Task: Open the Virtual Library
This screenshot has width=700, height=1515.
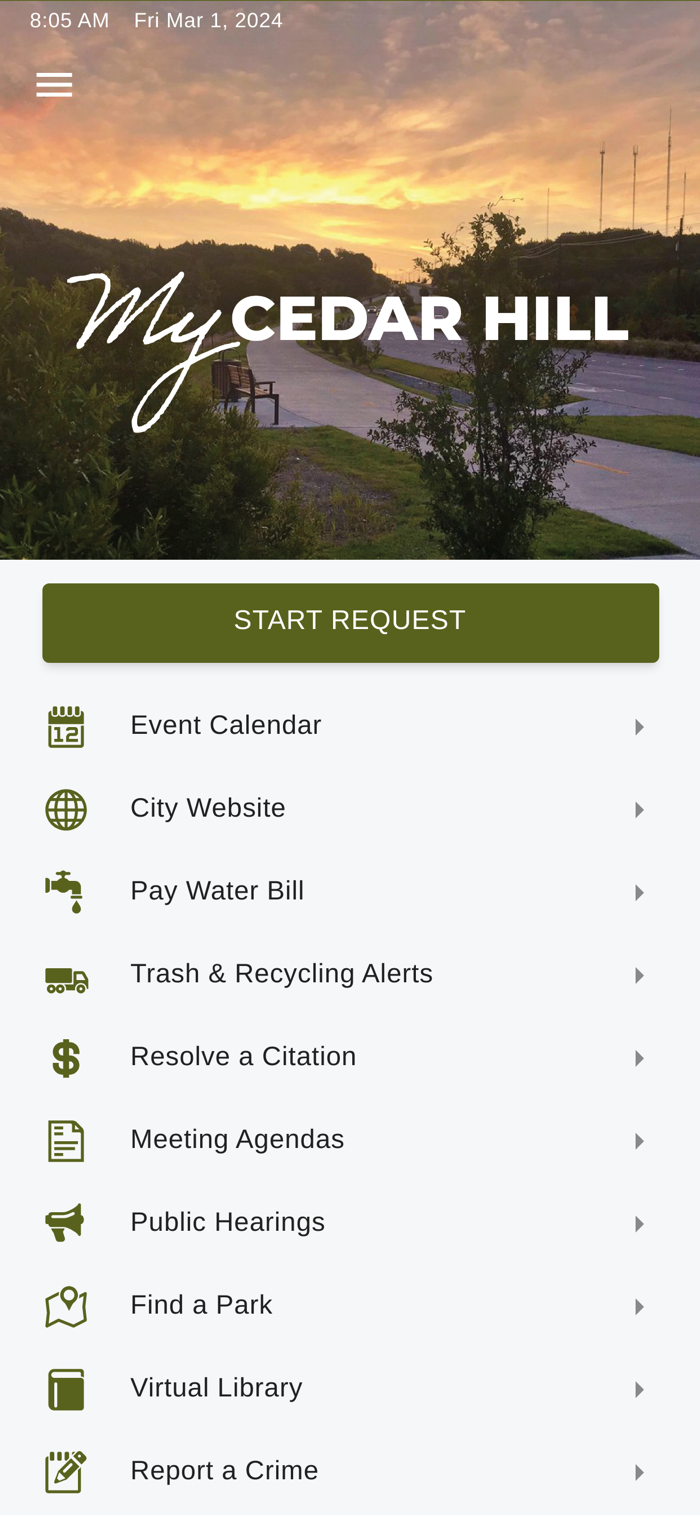Action: pos(216,1389)
